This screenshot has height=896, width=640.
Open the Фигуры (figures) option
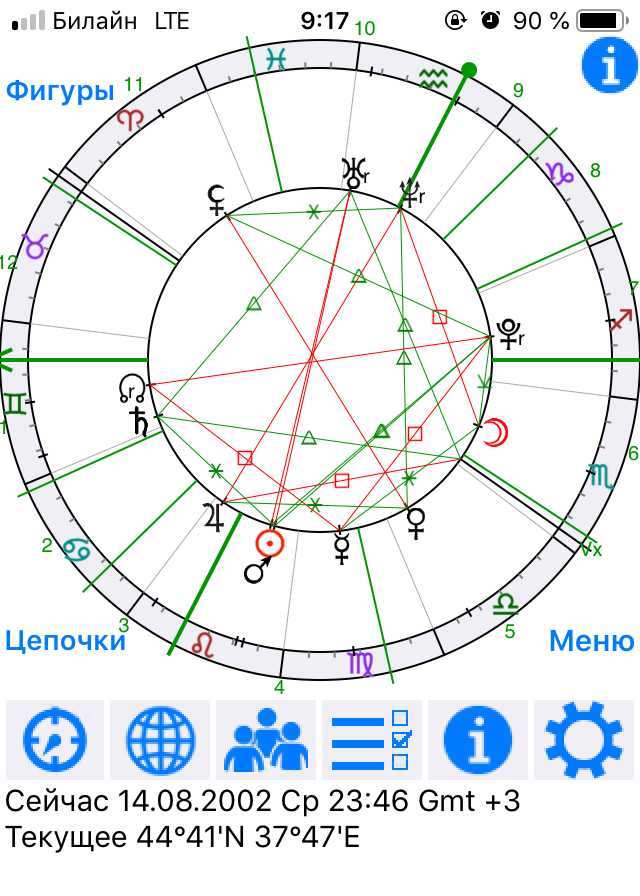[60, 91]
